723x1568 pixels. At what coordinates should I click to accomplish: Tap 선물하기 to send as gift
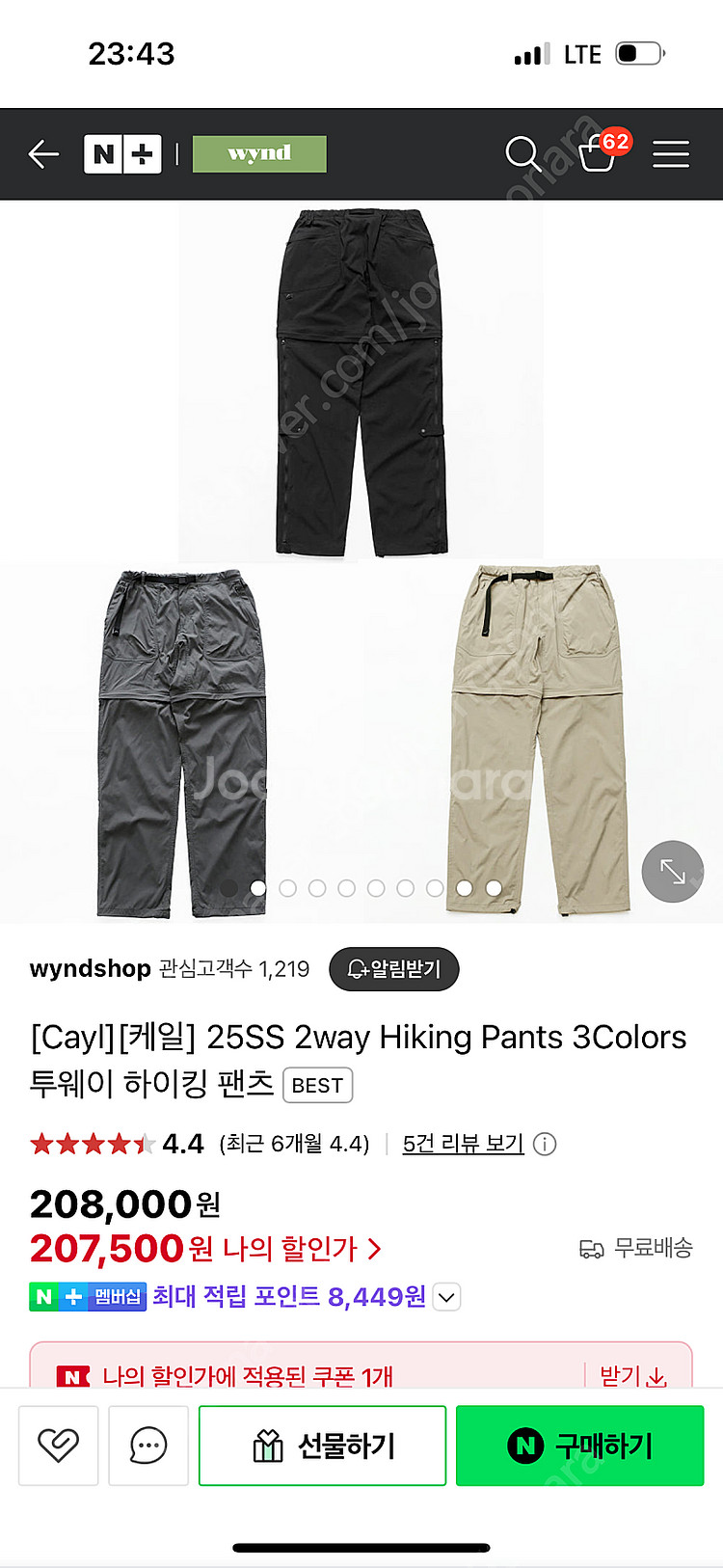click(322, 1445)
